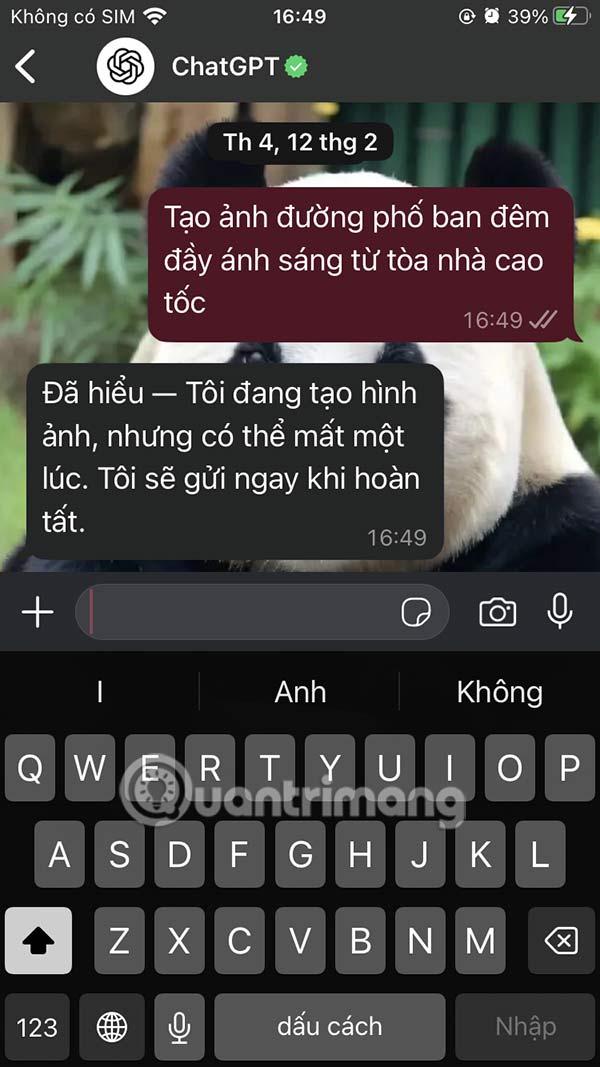The image size is (600, 1067).
Task: Start keyboard dictation microphone
Action: tap(179, 1026)
